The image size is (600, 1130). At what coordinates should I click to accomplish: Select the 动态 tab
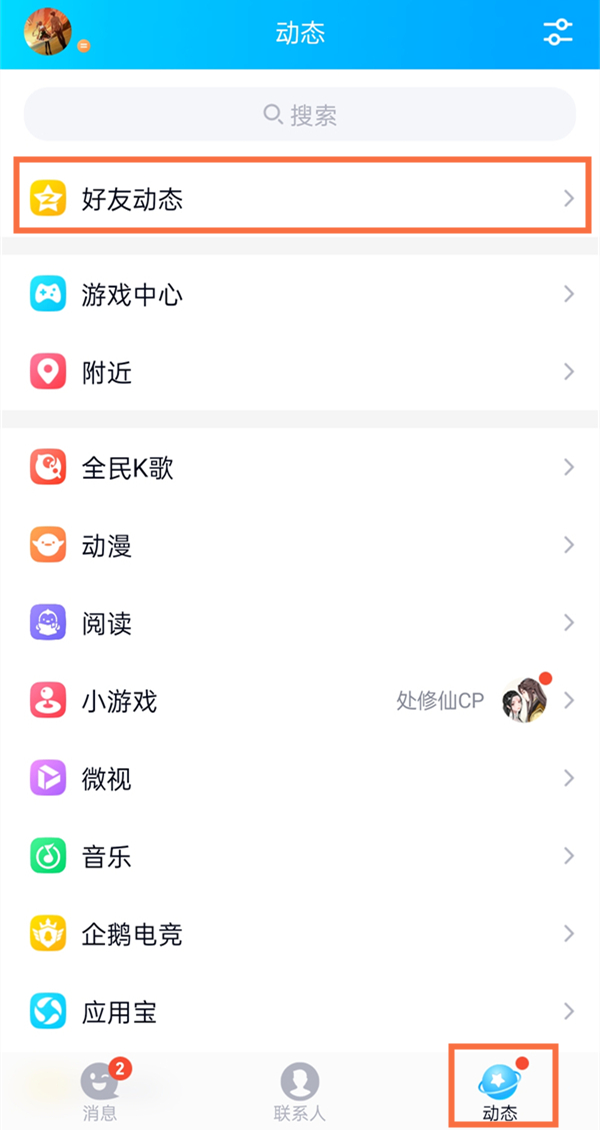coord(501,1088)
